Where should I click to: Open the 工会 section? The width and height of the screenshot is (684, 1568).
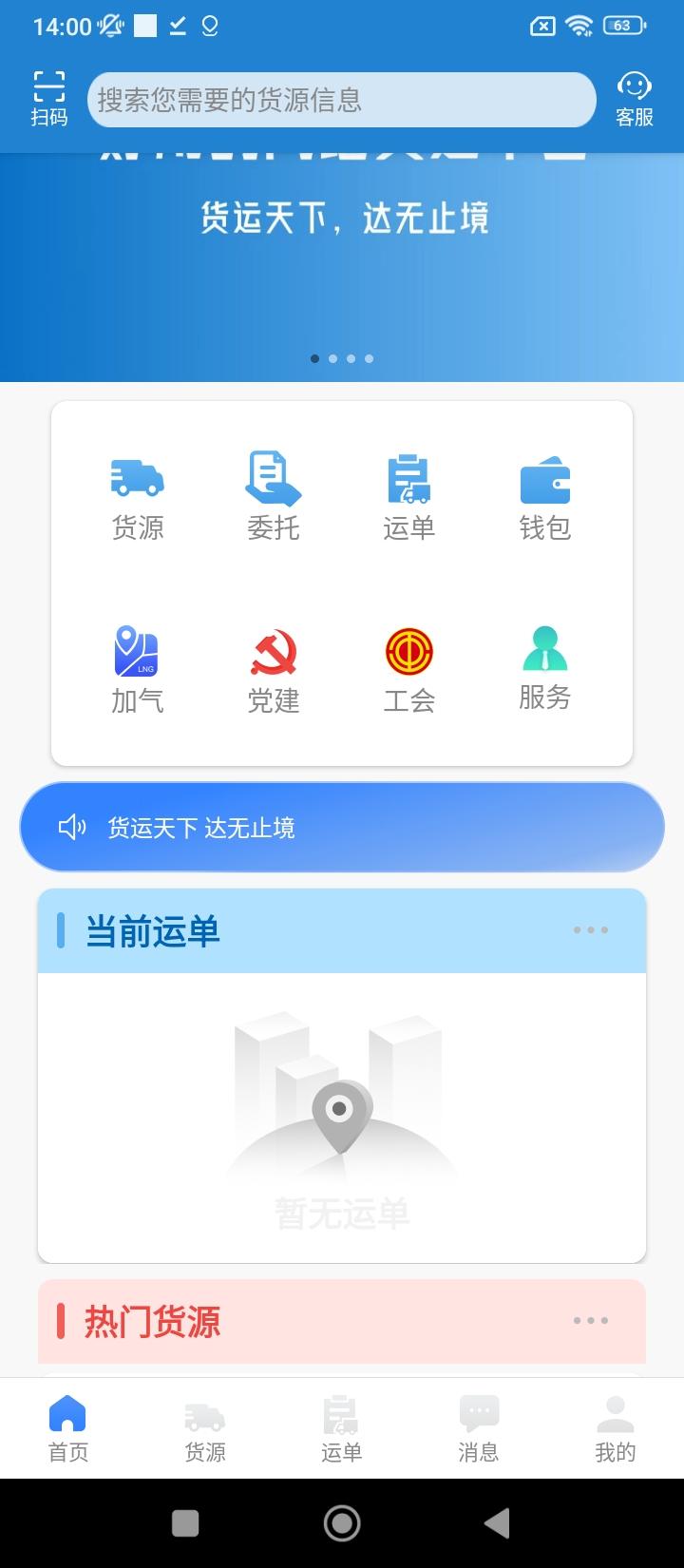(x=409, y=671)
